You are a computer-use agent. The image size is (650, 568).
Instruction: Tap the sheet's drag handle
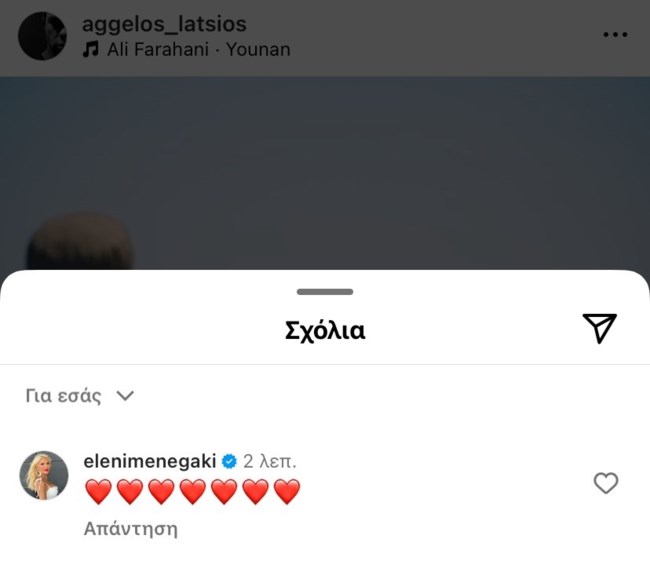pos(325,292)
